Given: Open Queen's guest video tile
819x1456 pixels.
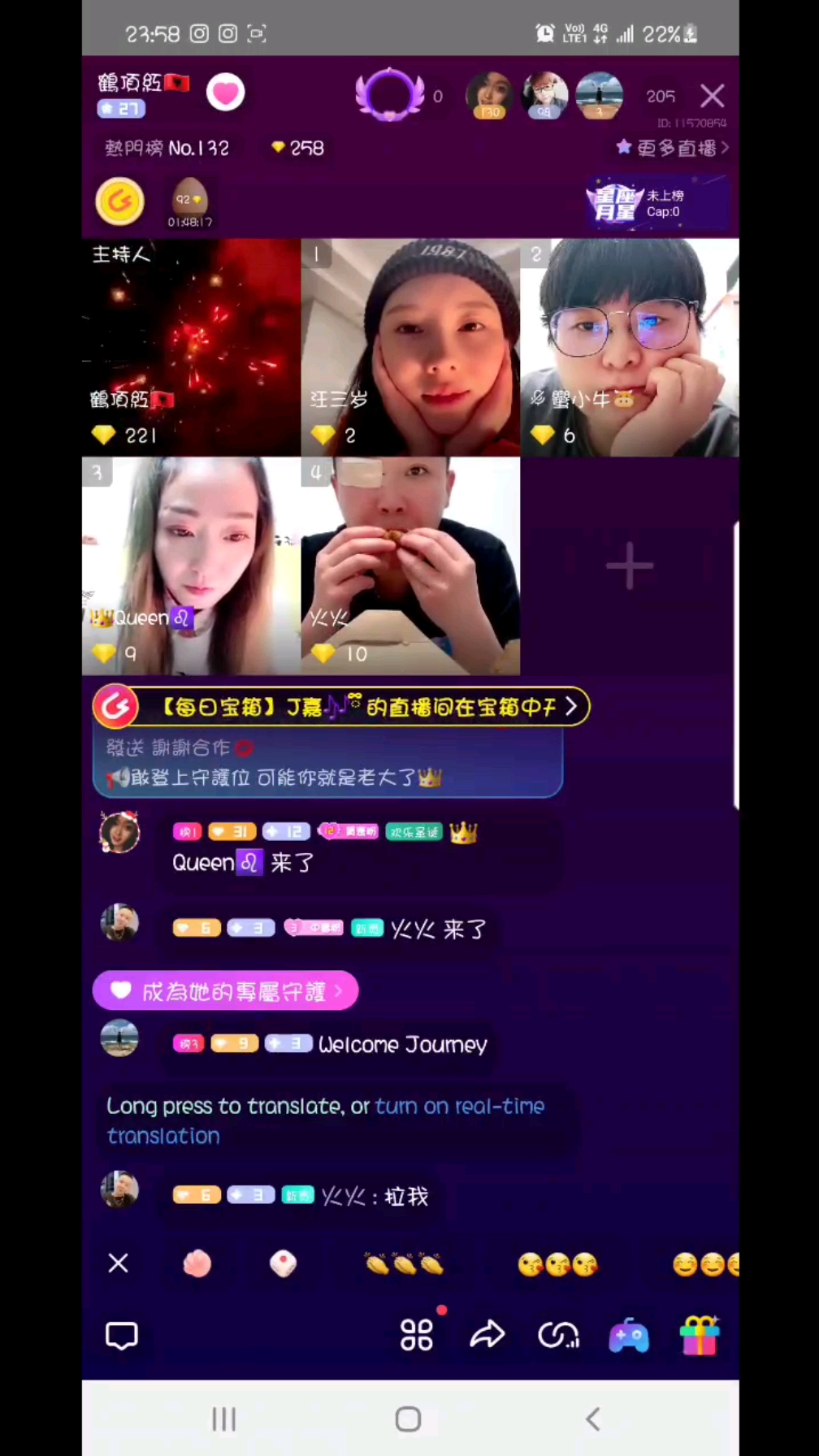Looking at the screenshot, I should tap(191, 566).
